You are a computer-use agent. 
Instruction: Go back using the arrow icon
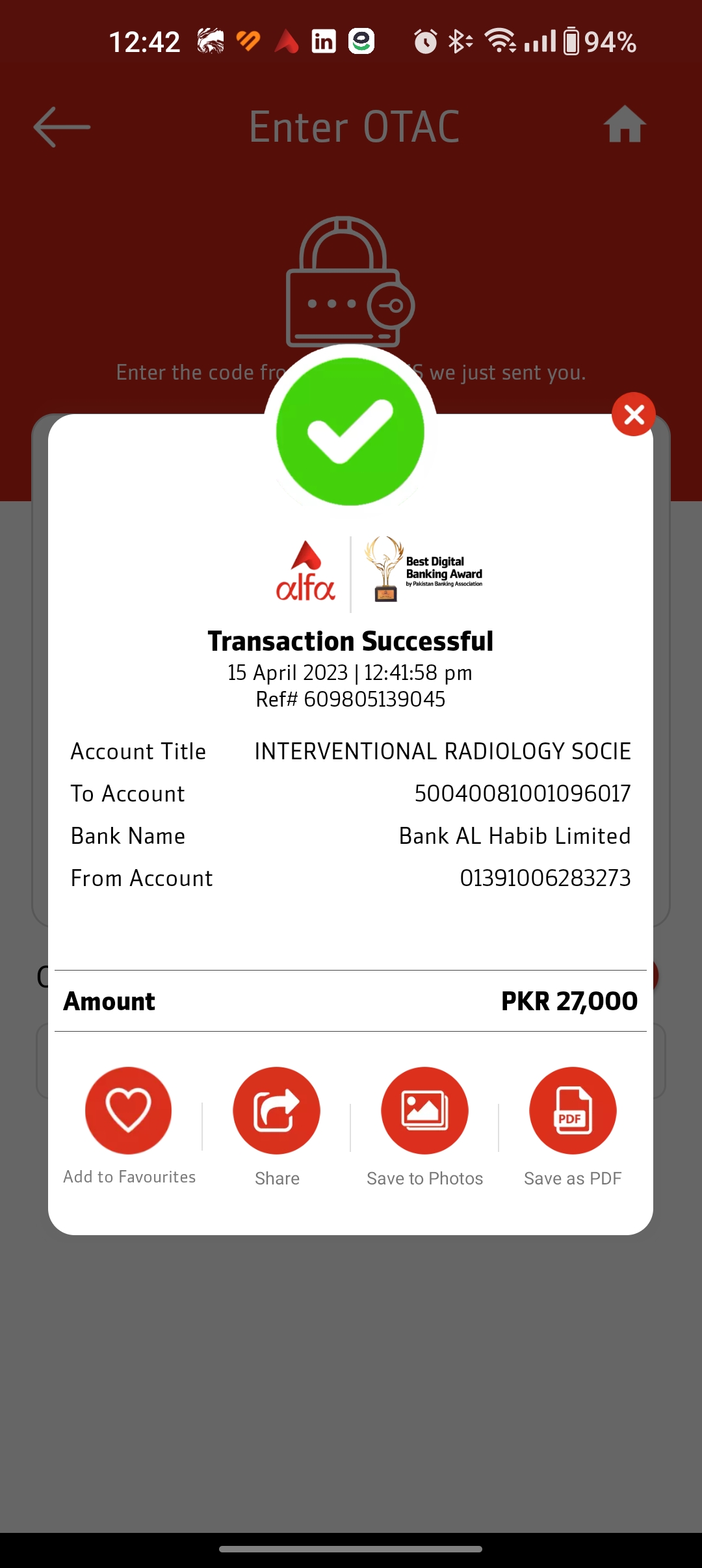[x=62, y=127]
